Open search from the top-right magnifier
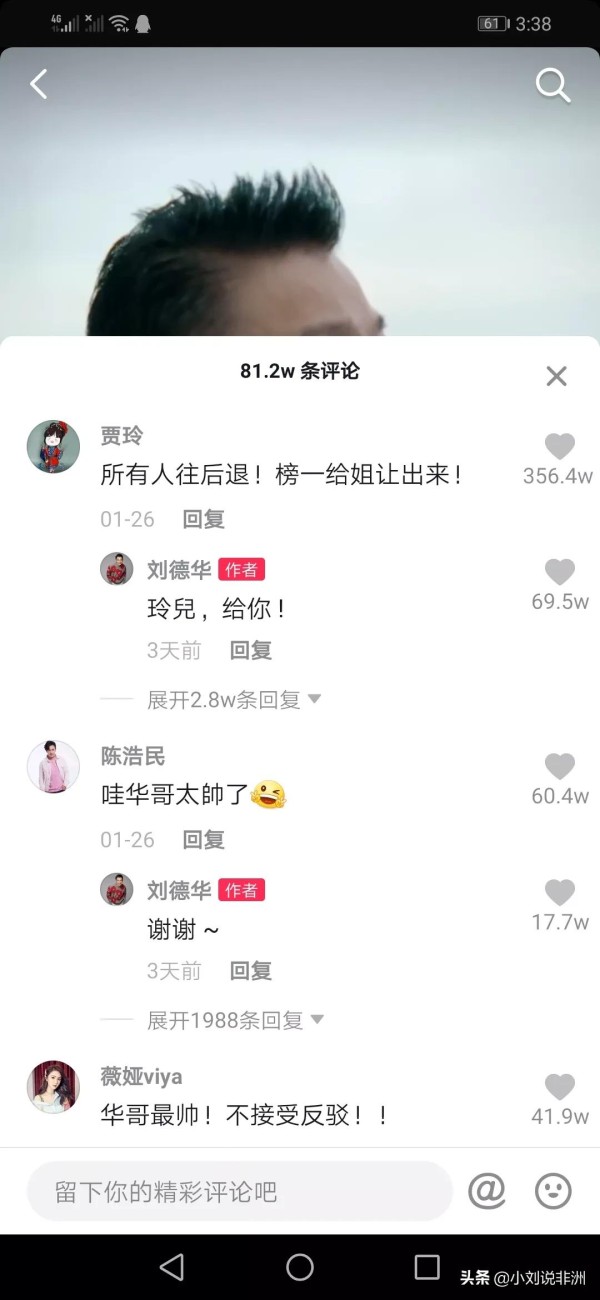 552,86
